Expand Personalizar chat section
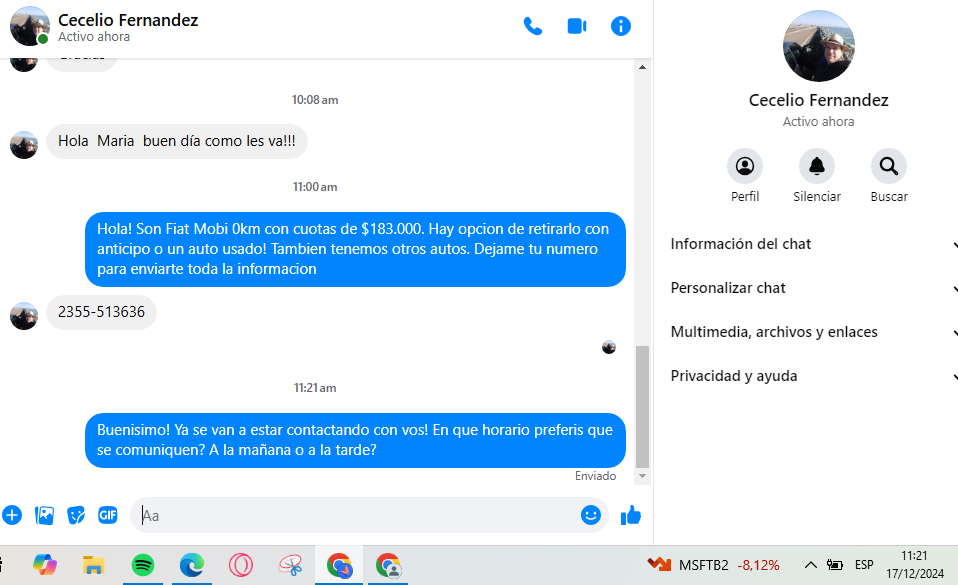 point(812,288)
